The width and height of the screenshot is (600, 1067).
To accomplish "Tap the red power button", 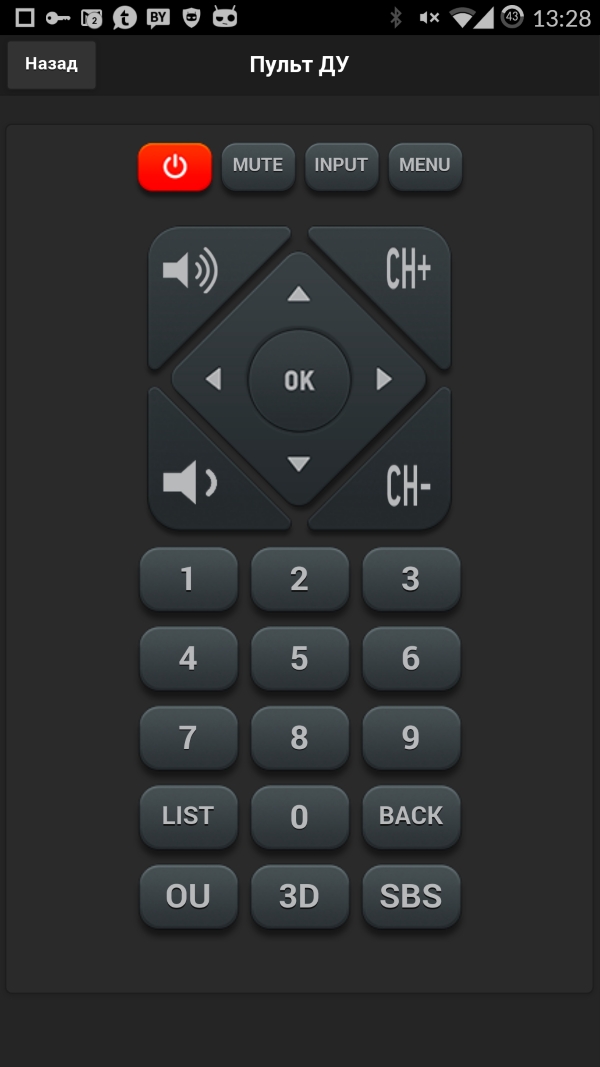I will point(175,166).
